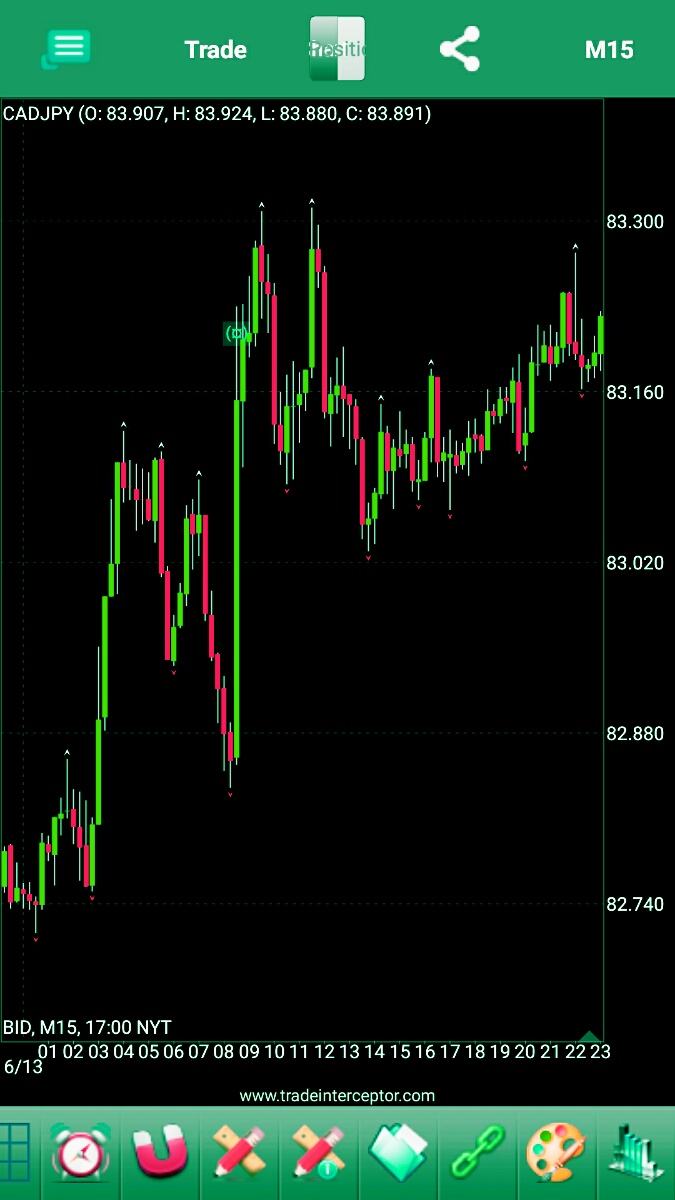675x1200 pixels.
Task: Open the indicators chart tool
Action: click(x=636, y=1153)
